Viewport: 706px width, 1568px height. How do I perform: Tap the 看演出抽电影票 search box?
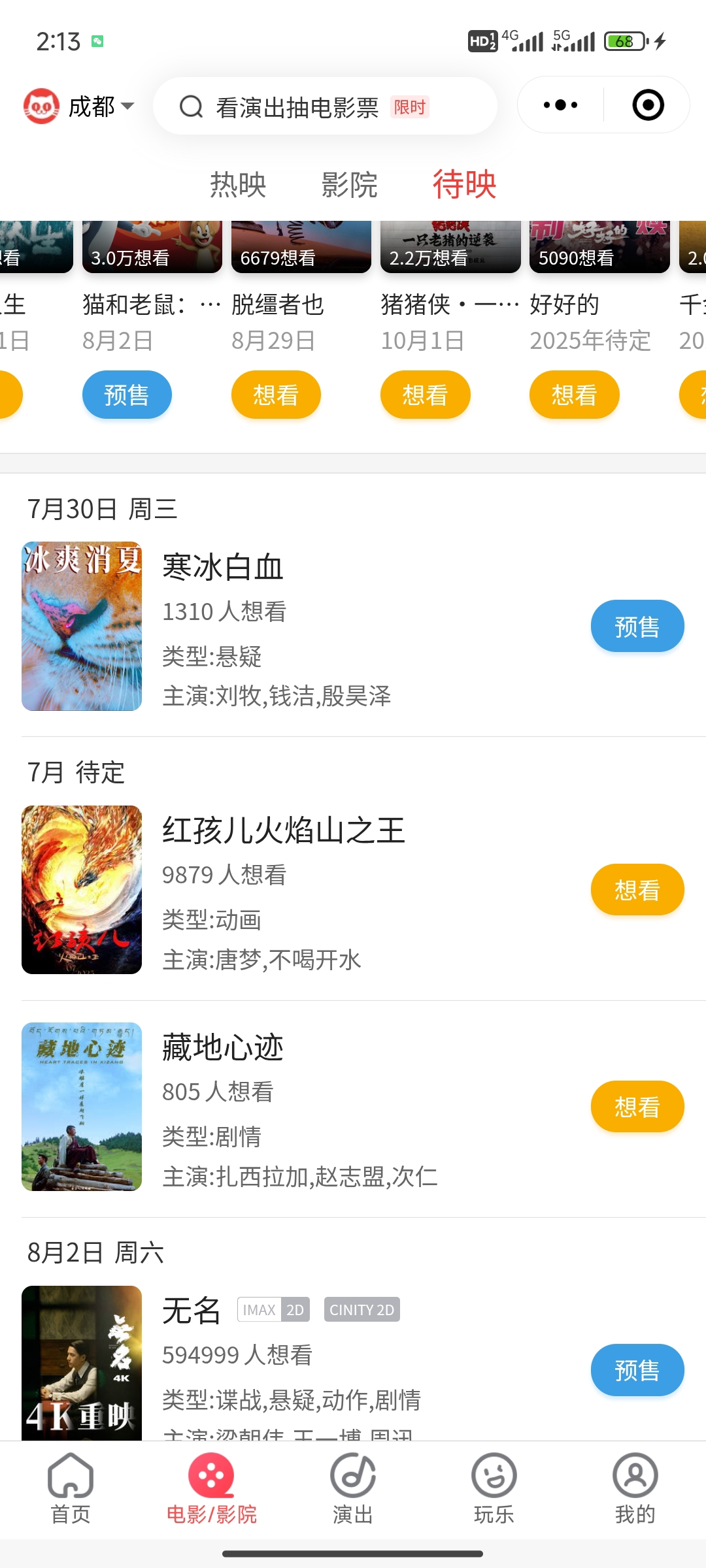pos(325,106)
